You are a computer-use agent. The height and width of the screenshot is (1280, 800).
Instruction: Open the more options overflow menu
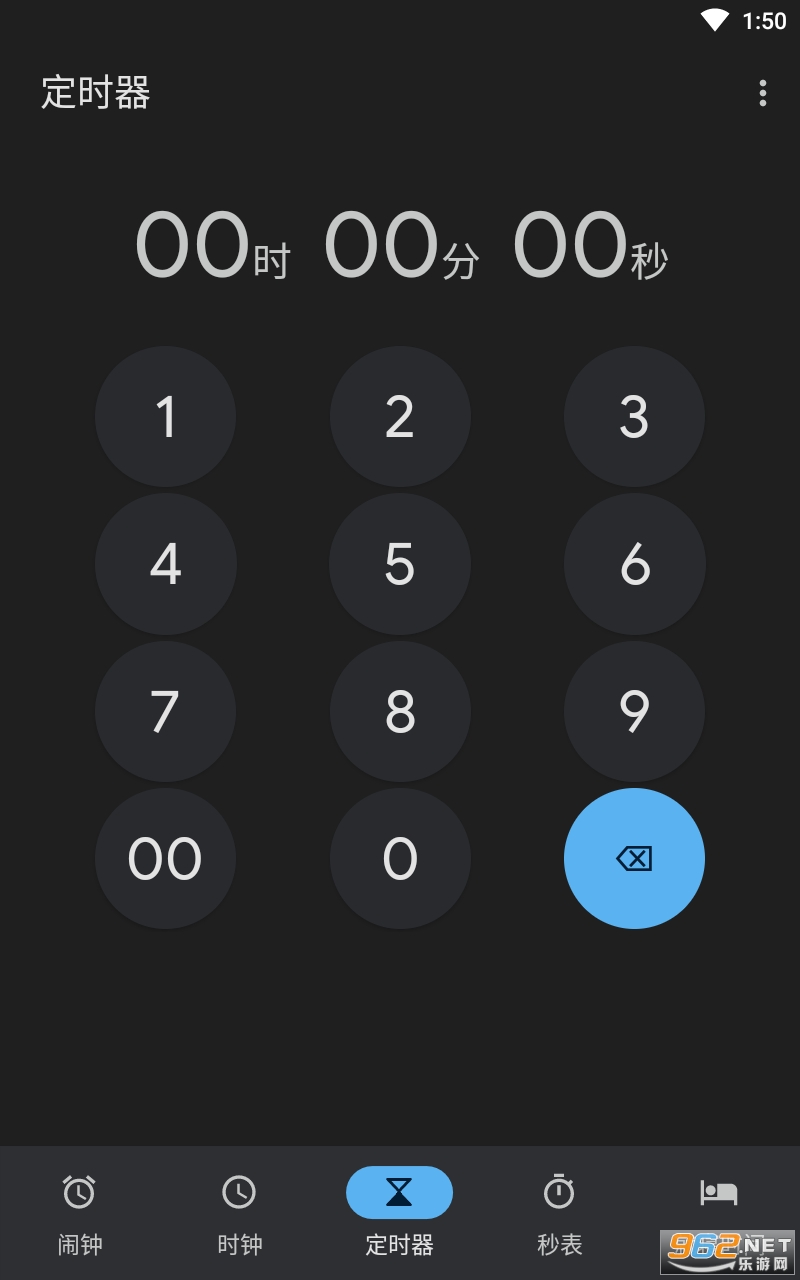762,93
